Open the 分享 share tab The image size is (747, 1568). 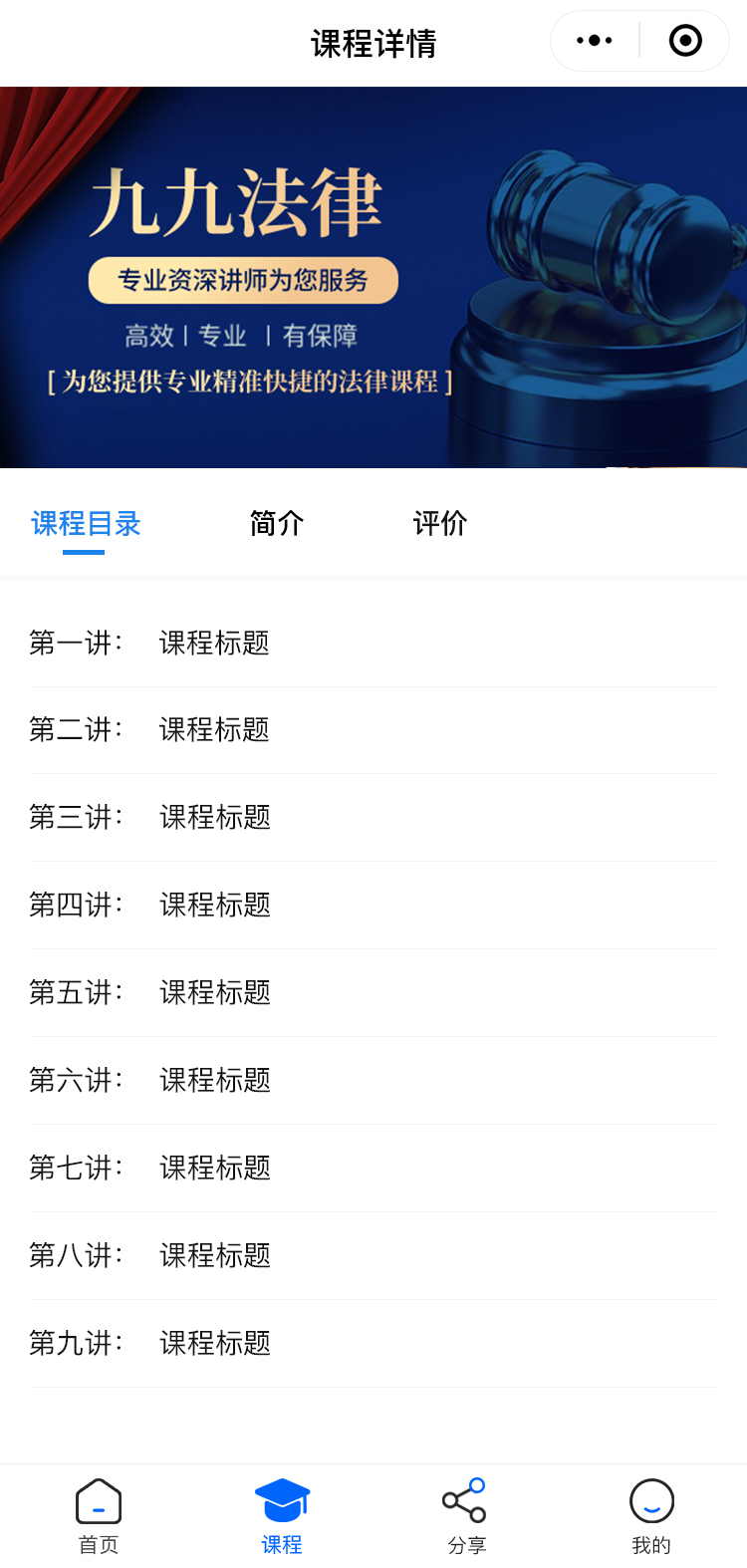click(x=466, y=1515)
